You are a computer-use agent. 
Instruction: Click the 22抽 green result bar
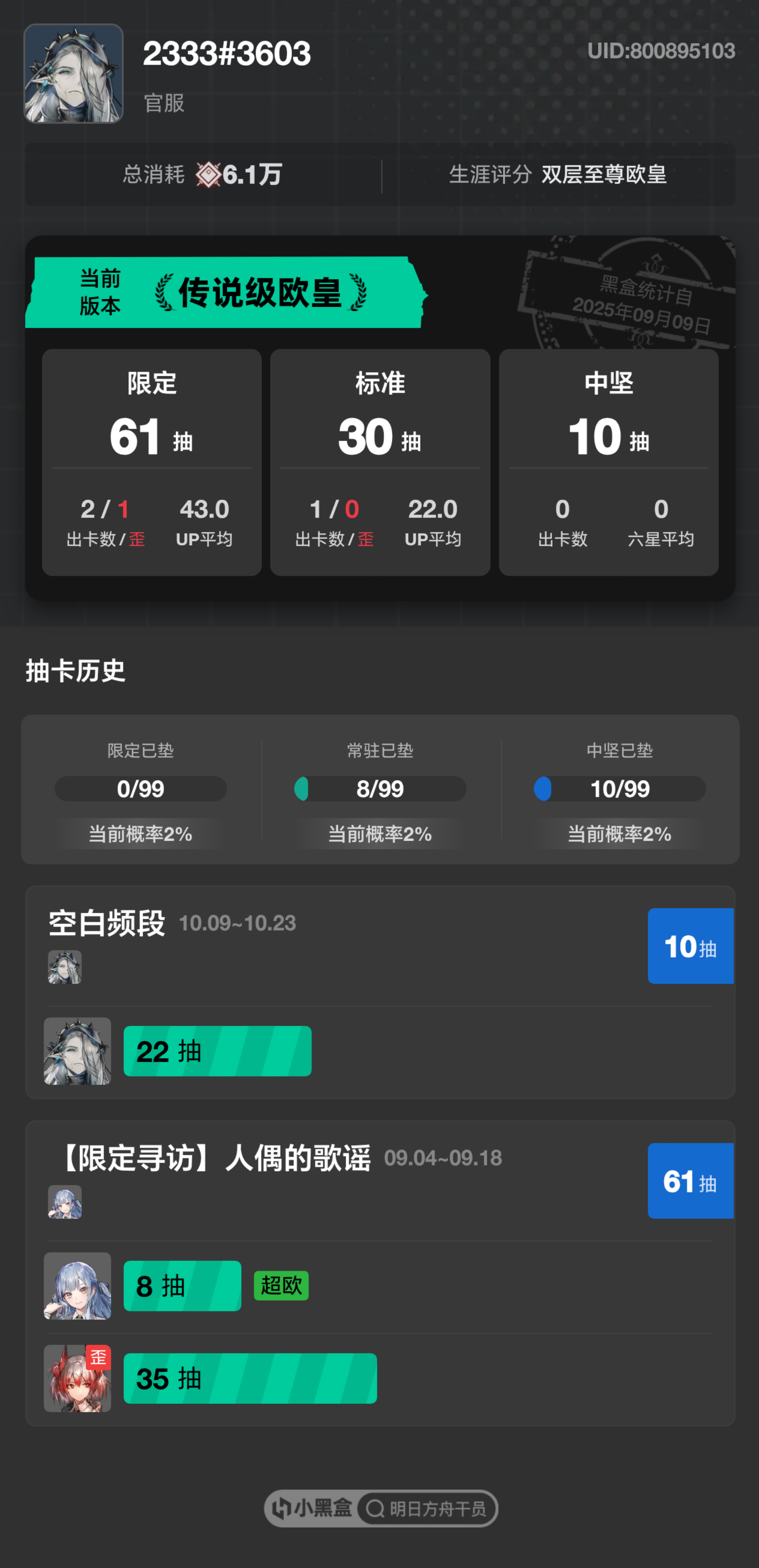coord(217,1051)
